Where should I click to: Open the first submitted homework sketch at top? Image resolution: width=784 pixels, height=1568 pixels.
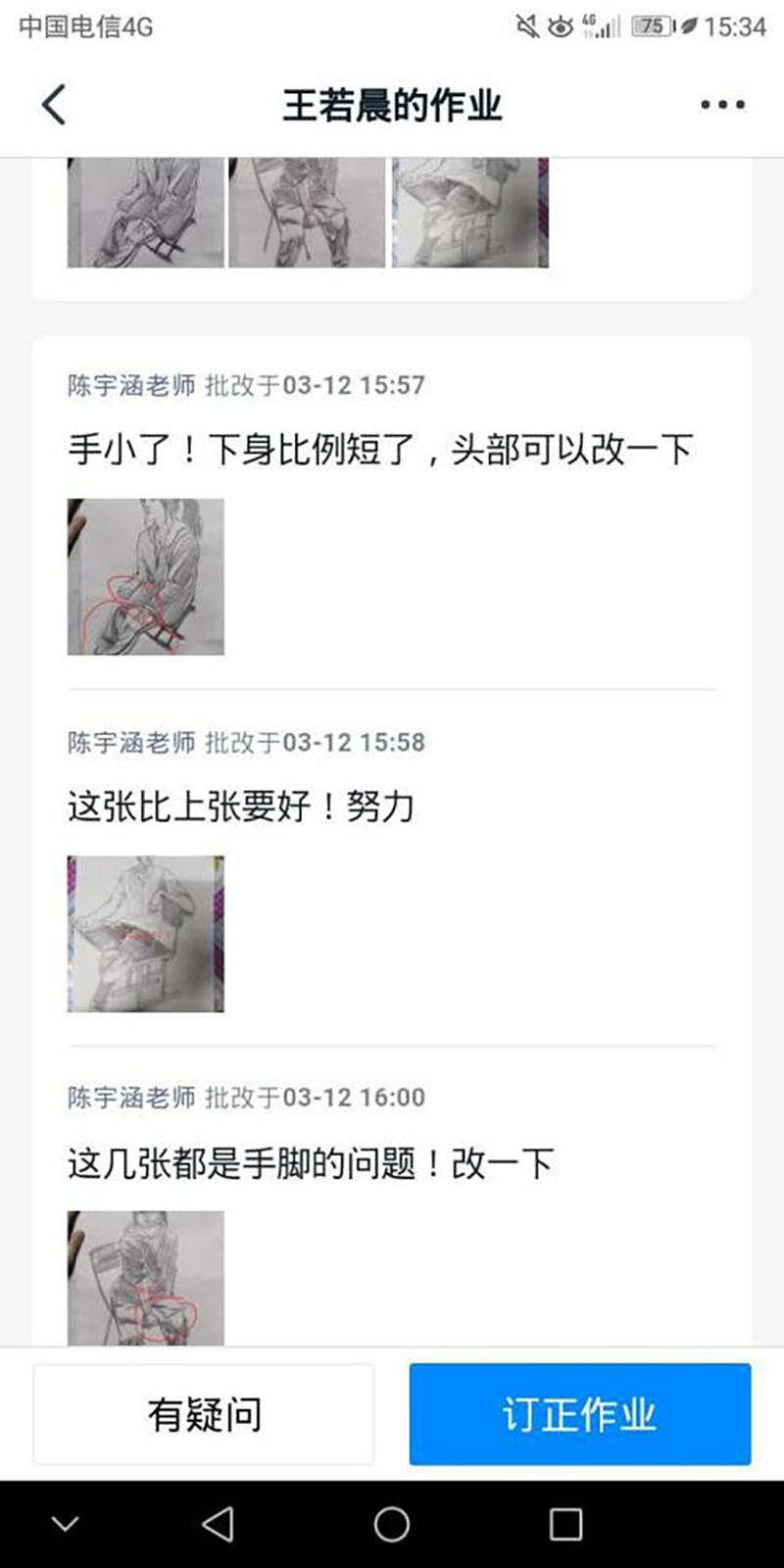pos(145,212)
